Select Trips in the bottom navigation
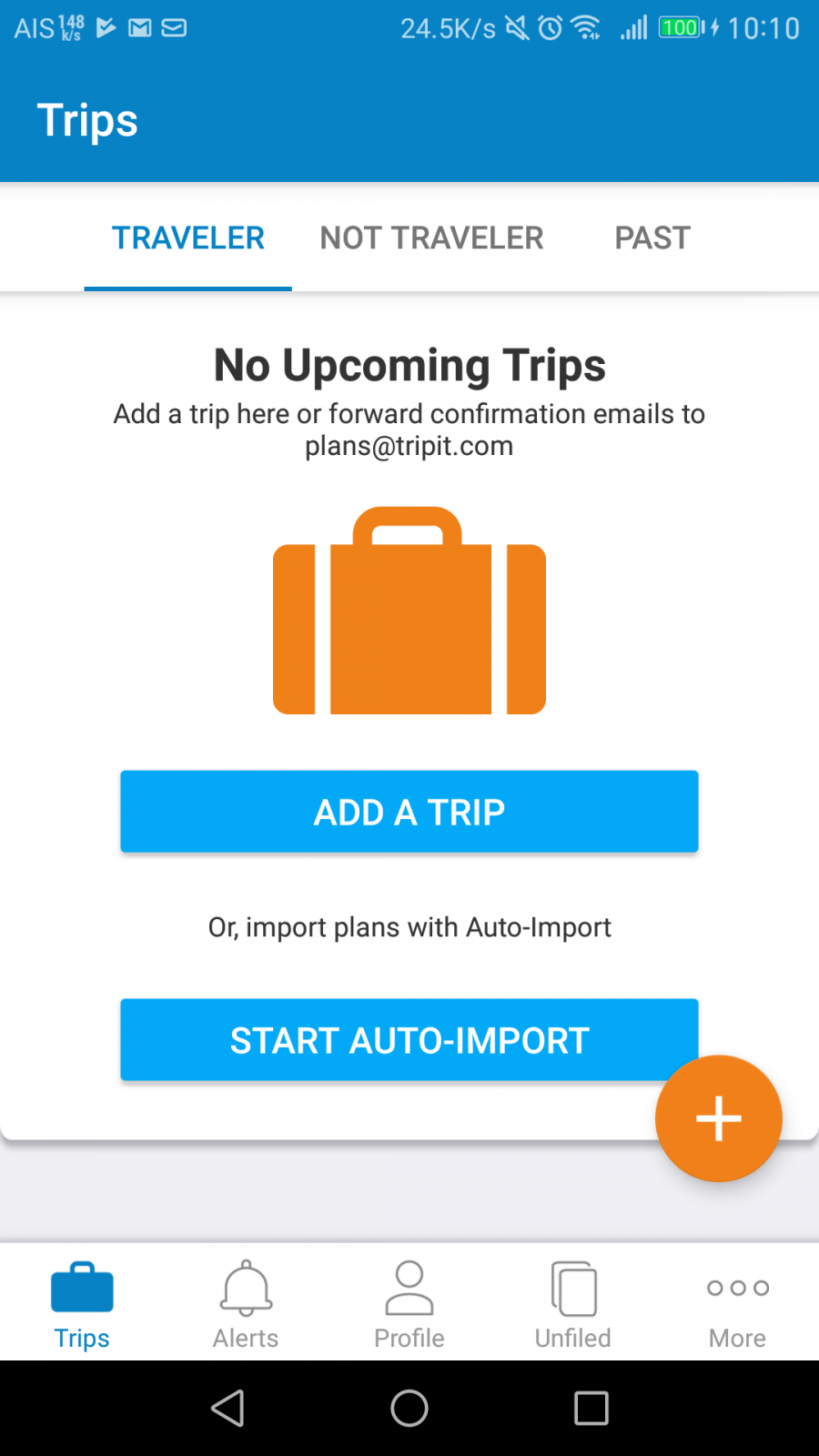Viewport: 819px width, 1456px height. [82, 1303]
